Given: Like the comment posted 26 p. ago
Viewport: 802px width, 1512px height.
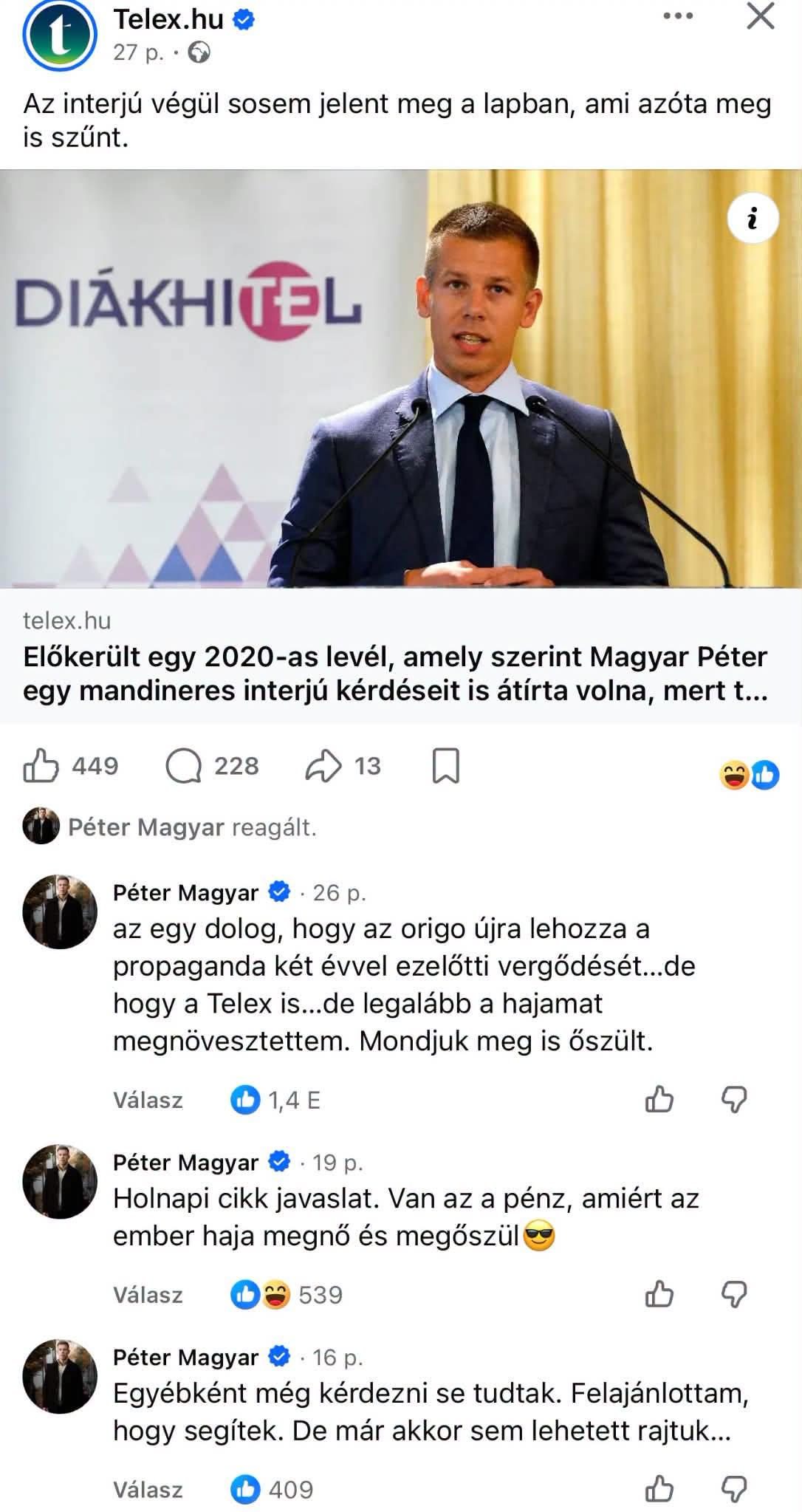Looking at the screenshot, I should click(659, 1100).
